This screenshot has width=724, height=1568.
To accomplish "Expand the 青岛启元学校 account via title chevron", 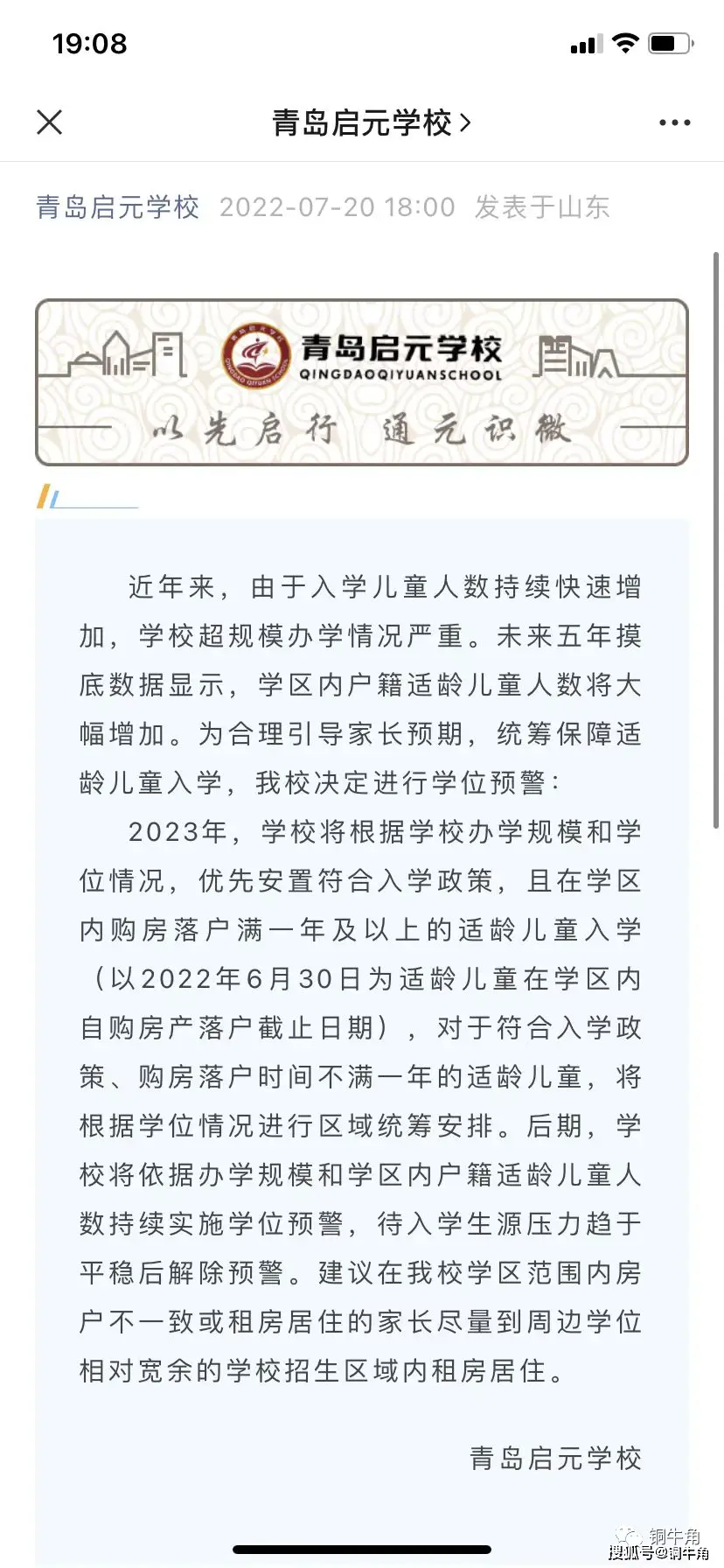I will [466, 122].
